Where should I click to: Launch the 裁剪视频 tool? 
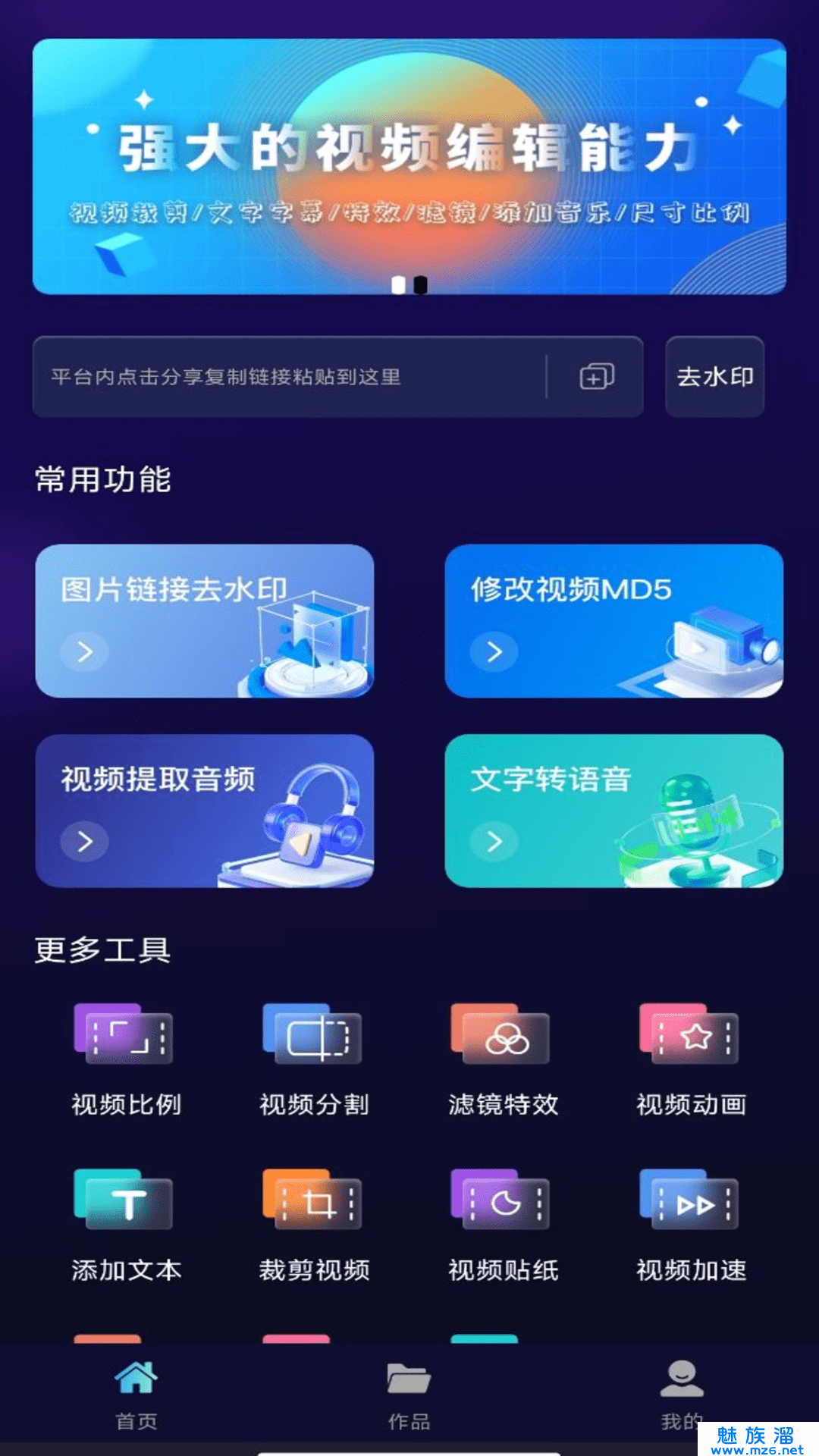314,1224
